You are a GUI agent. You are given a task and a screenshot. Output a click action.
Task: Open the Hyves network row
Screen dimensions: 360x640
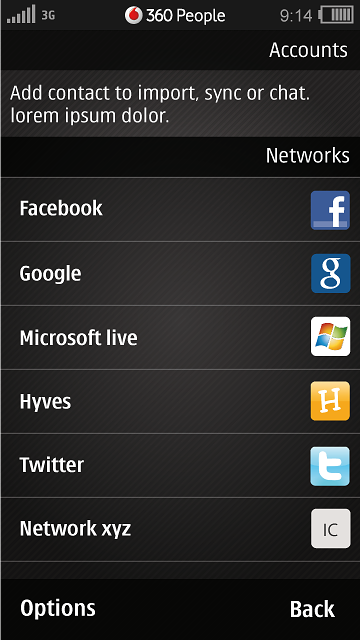click(180, 402)
